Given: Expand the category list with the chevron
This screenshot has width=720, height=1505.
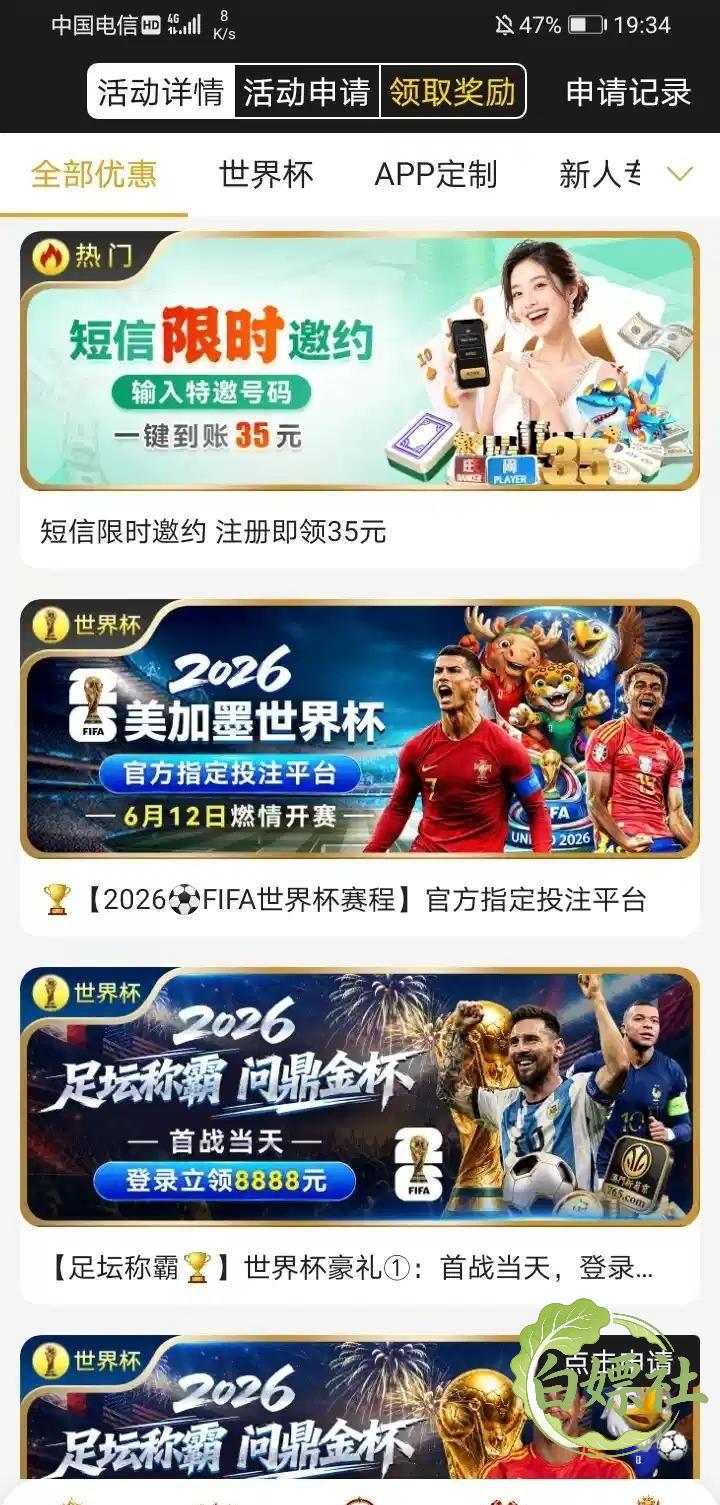Looking at the screenshot, I should point(680,174).
